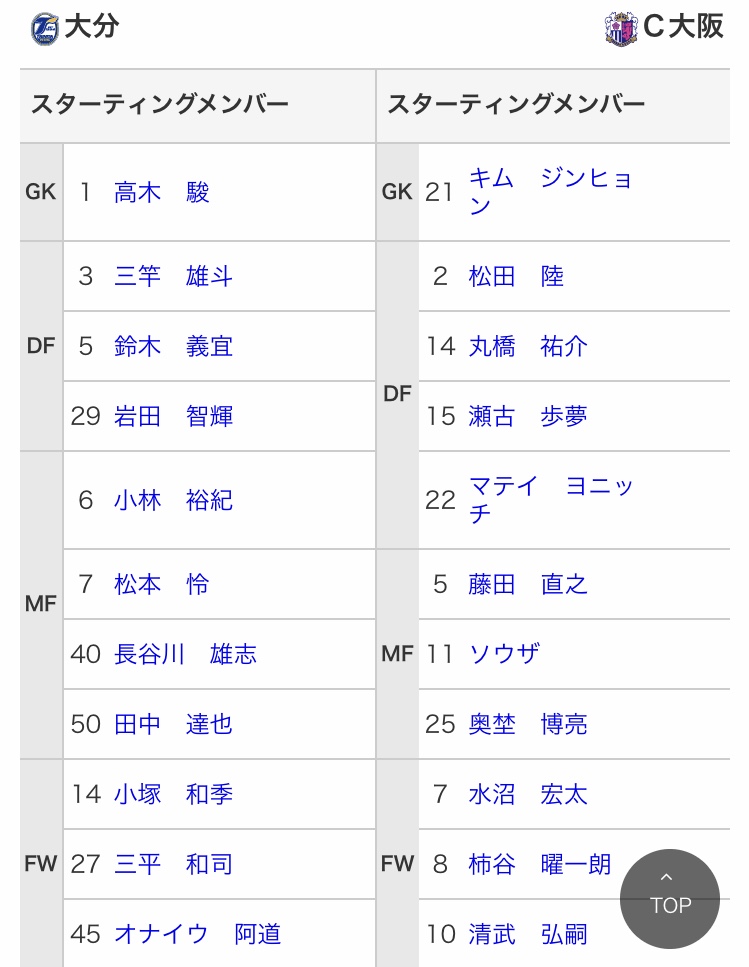Tap 松田 陸 player link
Viewport: 749px width, 967px height.
click(516, 276)
